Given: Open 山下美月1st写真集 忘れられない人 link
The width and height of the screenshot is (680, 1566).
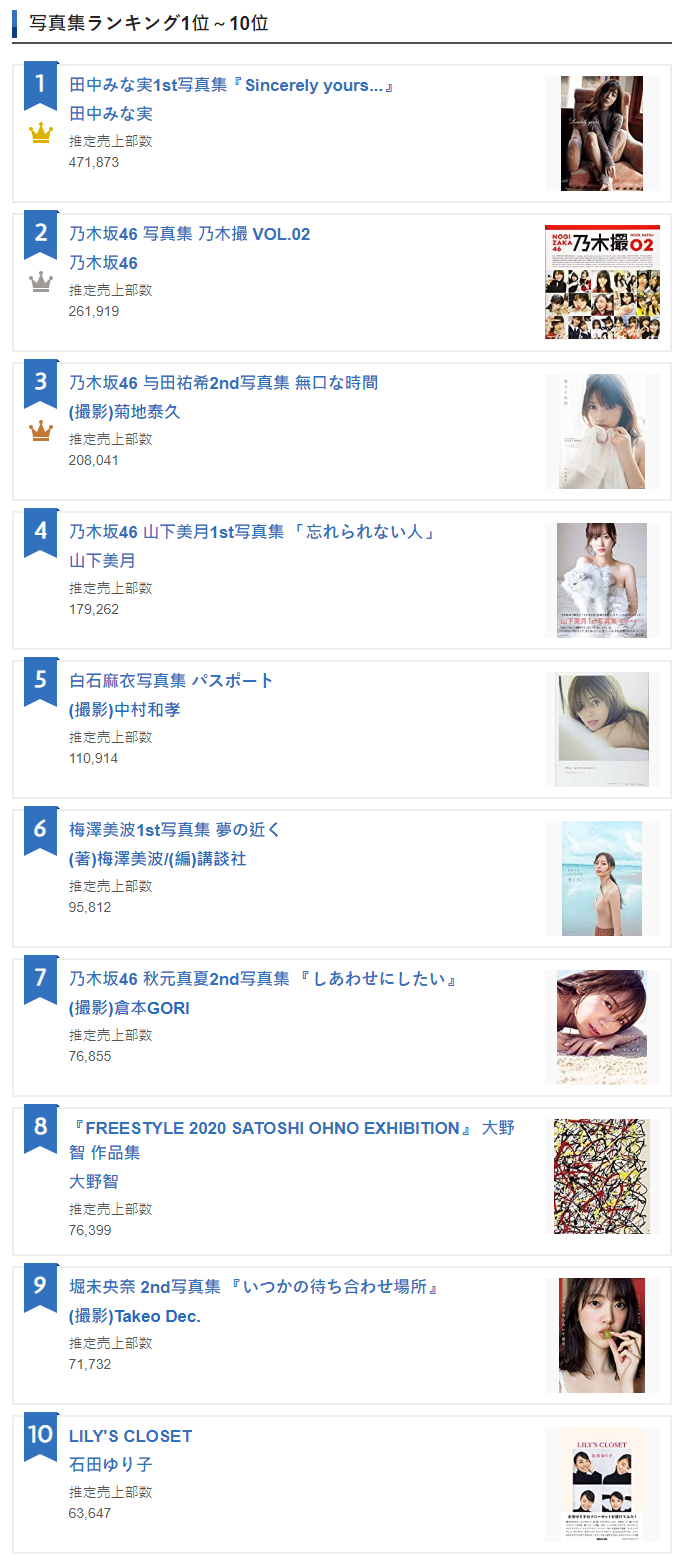Looking at the screenshot, I should point(252,531).
